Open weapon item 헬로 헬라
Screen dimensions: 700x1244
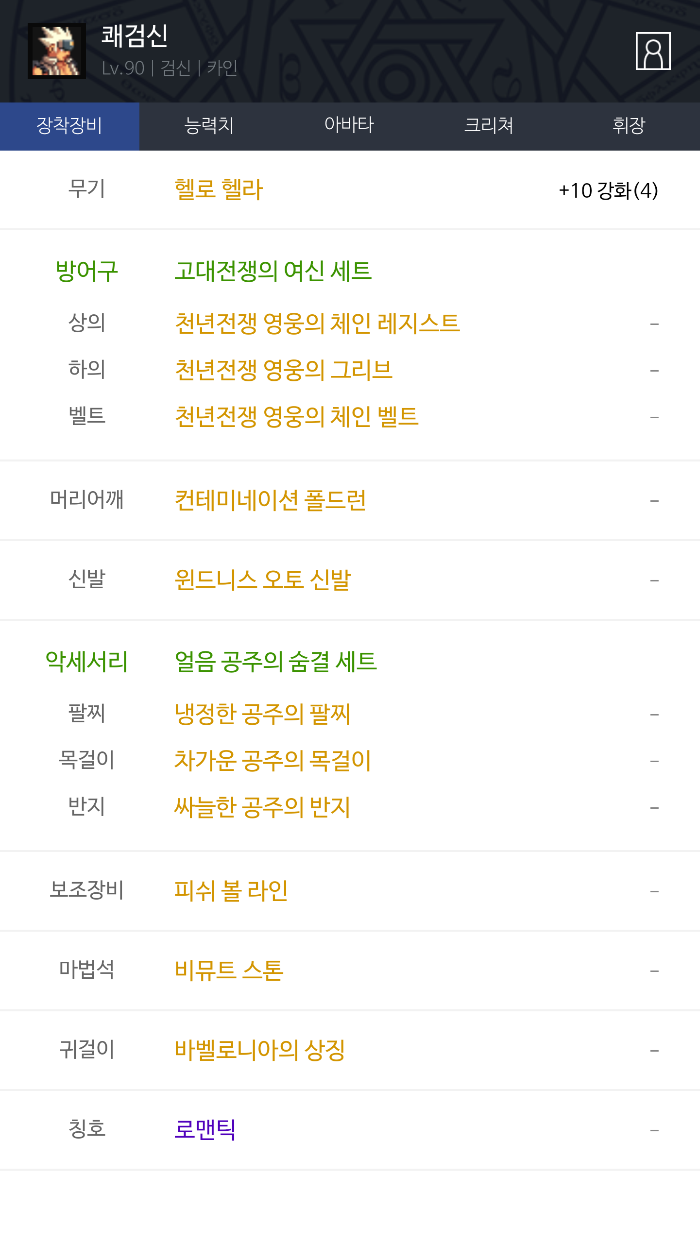pos(219,190)
